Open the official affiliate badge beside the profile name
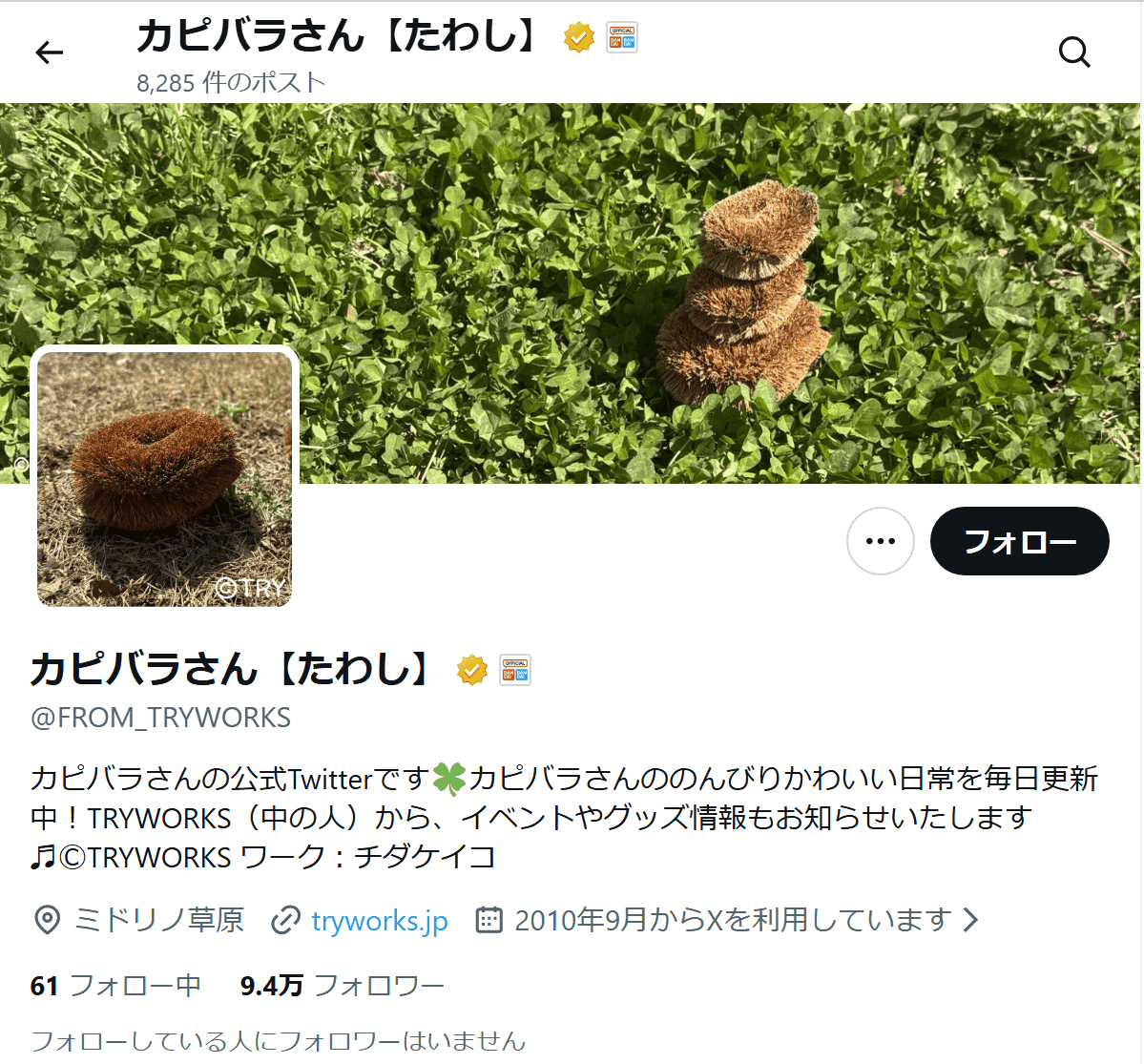 tap(515, 670)
